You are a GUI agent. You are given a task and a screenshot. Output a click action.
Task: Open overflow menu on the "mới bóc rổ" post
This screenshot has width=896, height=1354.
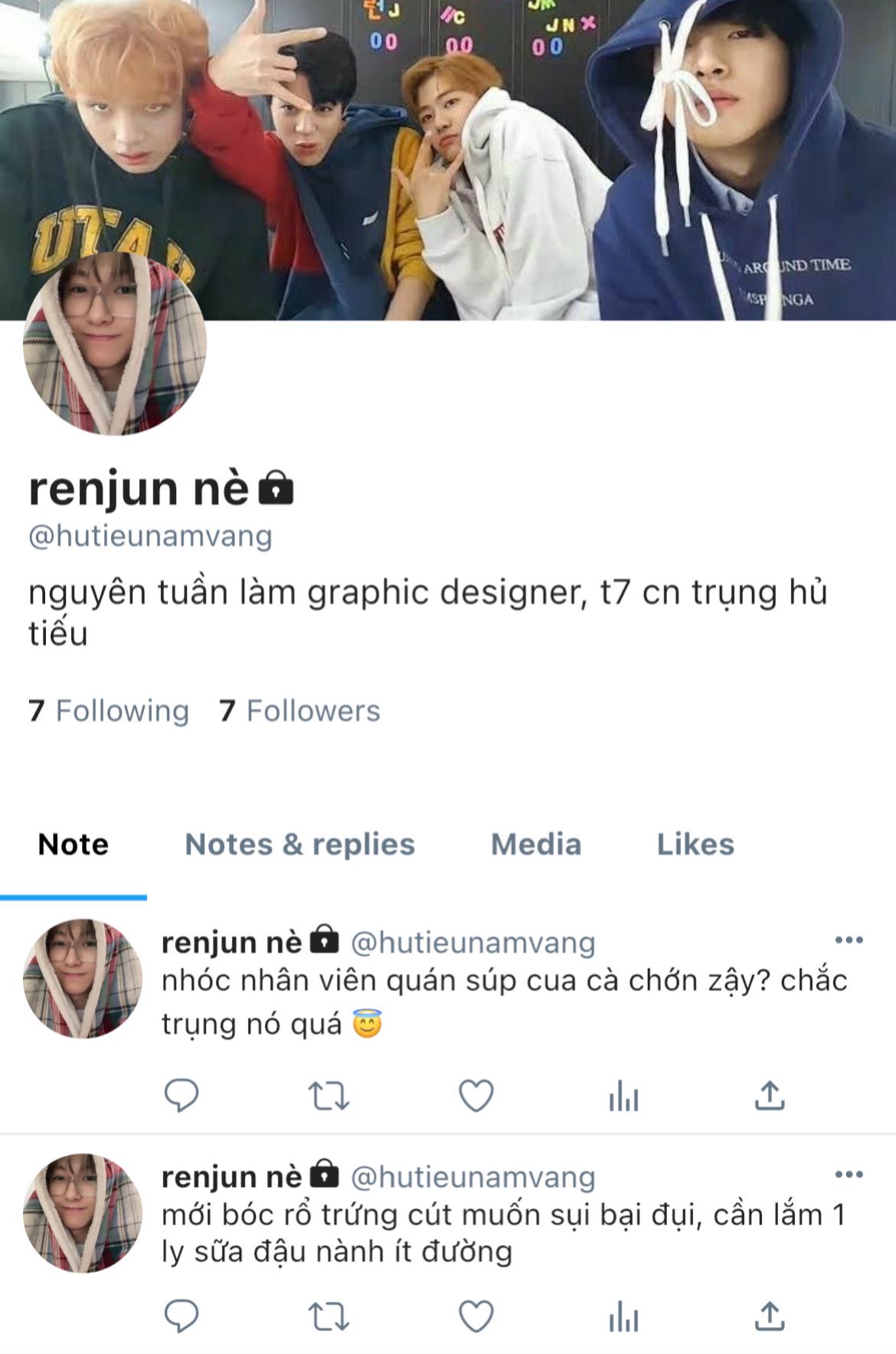[x=849, y=1175]
